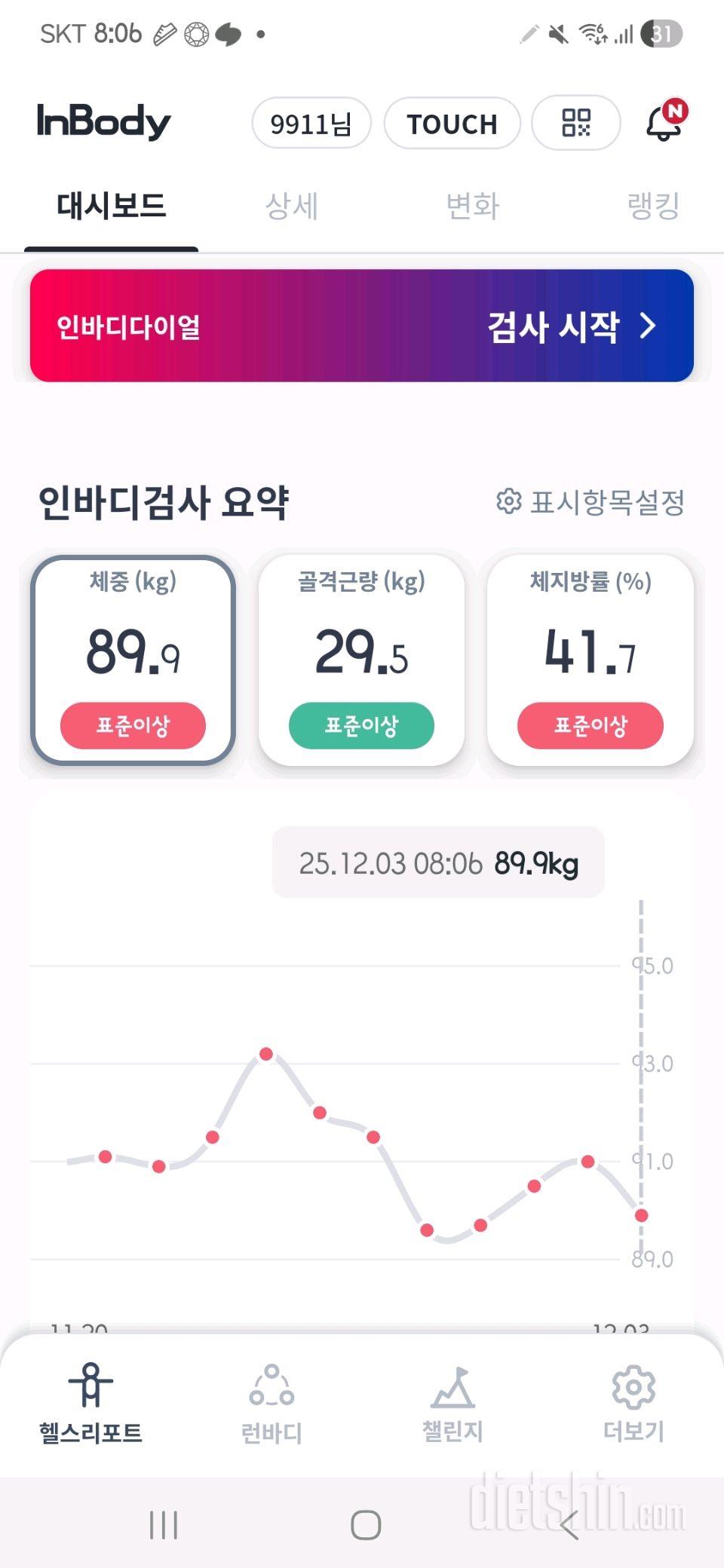The height and width of the screenshot is (1568, 724).
Task: Start the 인바디다이얼 검사 시작 banner
Action: [362, 326]
